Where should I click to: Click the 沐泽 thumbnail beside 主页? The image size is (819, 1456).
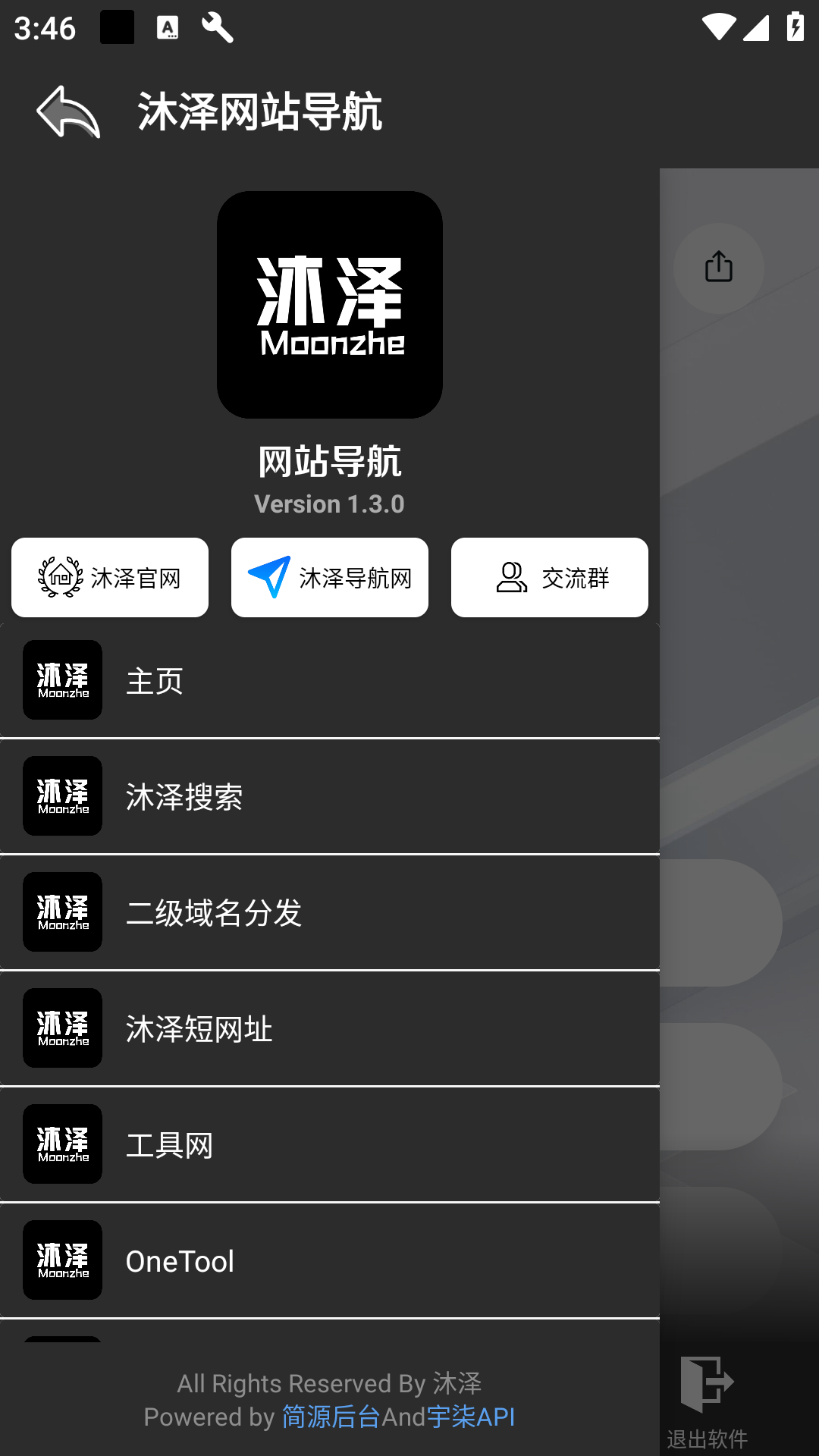[x=62, y=679]
